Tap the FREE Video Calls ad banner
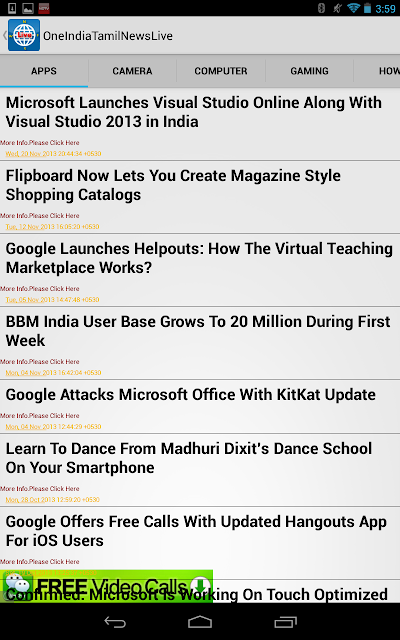 (107, 586)
